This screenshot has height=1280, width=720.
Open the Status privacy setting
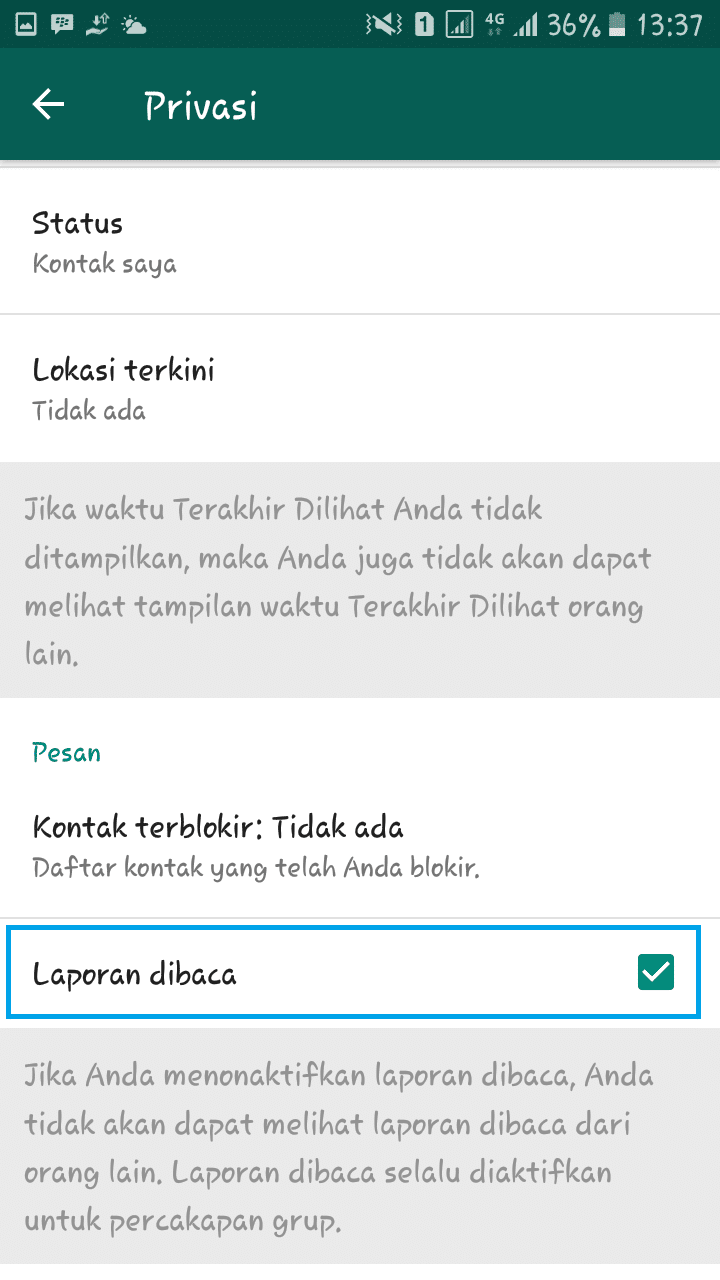tap(360, 241)
